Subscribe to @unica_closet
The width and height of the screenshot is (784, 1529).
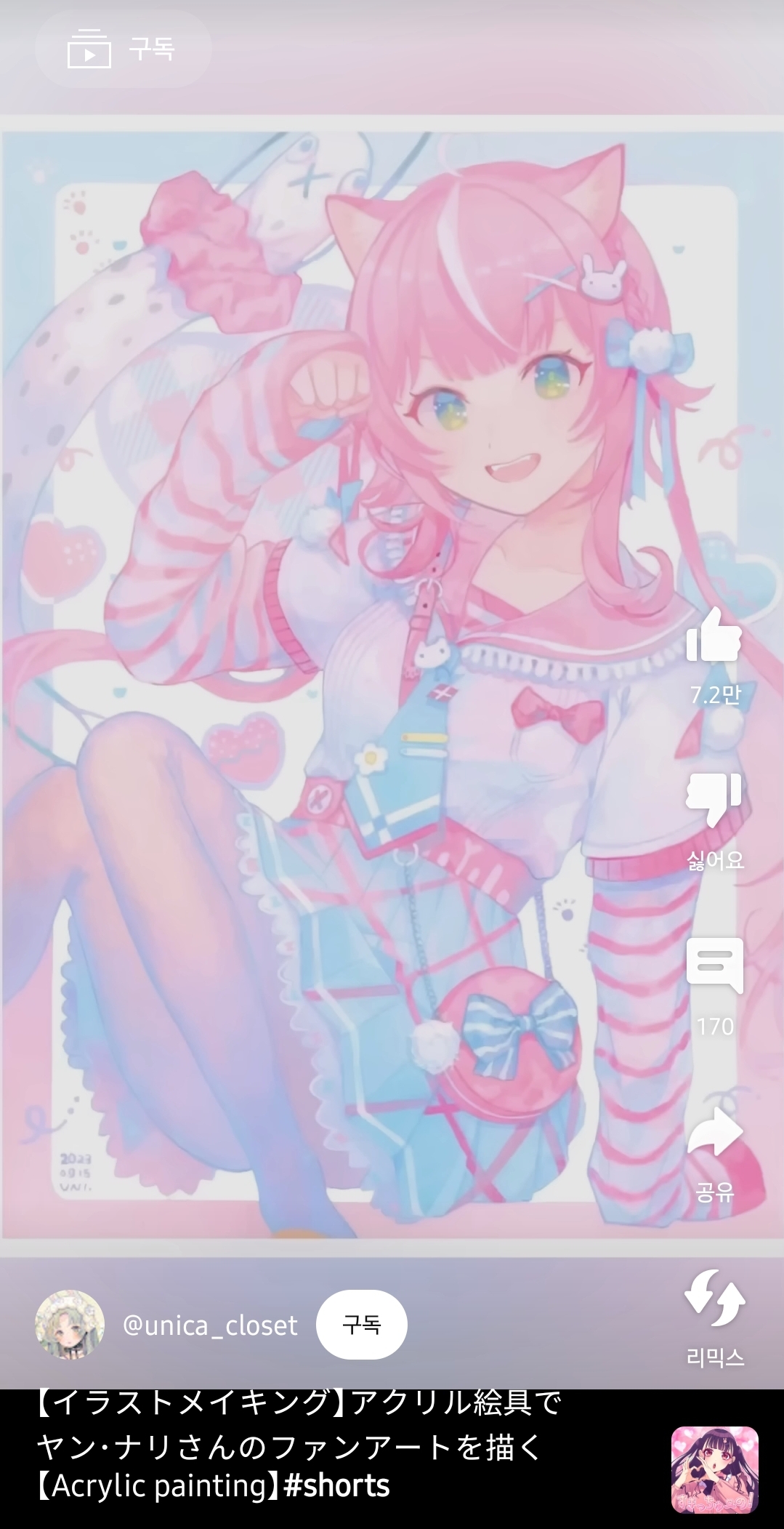coord(362,1325)
